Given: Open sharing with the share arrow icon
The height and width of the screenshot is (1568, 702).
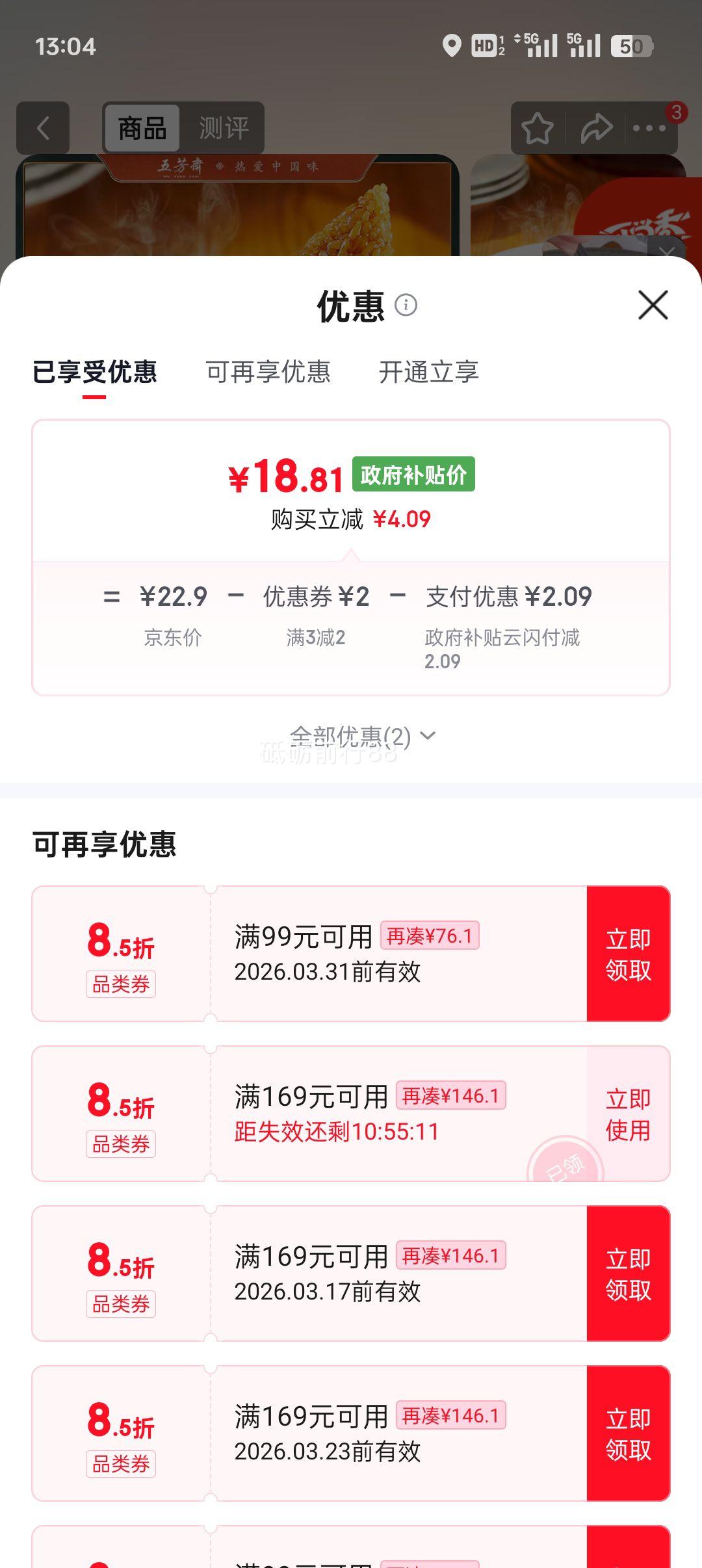Looking at the screenshot, I should point(595,127).
